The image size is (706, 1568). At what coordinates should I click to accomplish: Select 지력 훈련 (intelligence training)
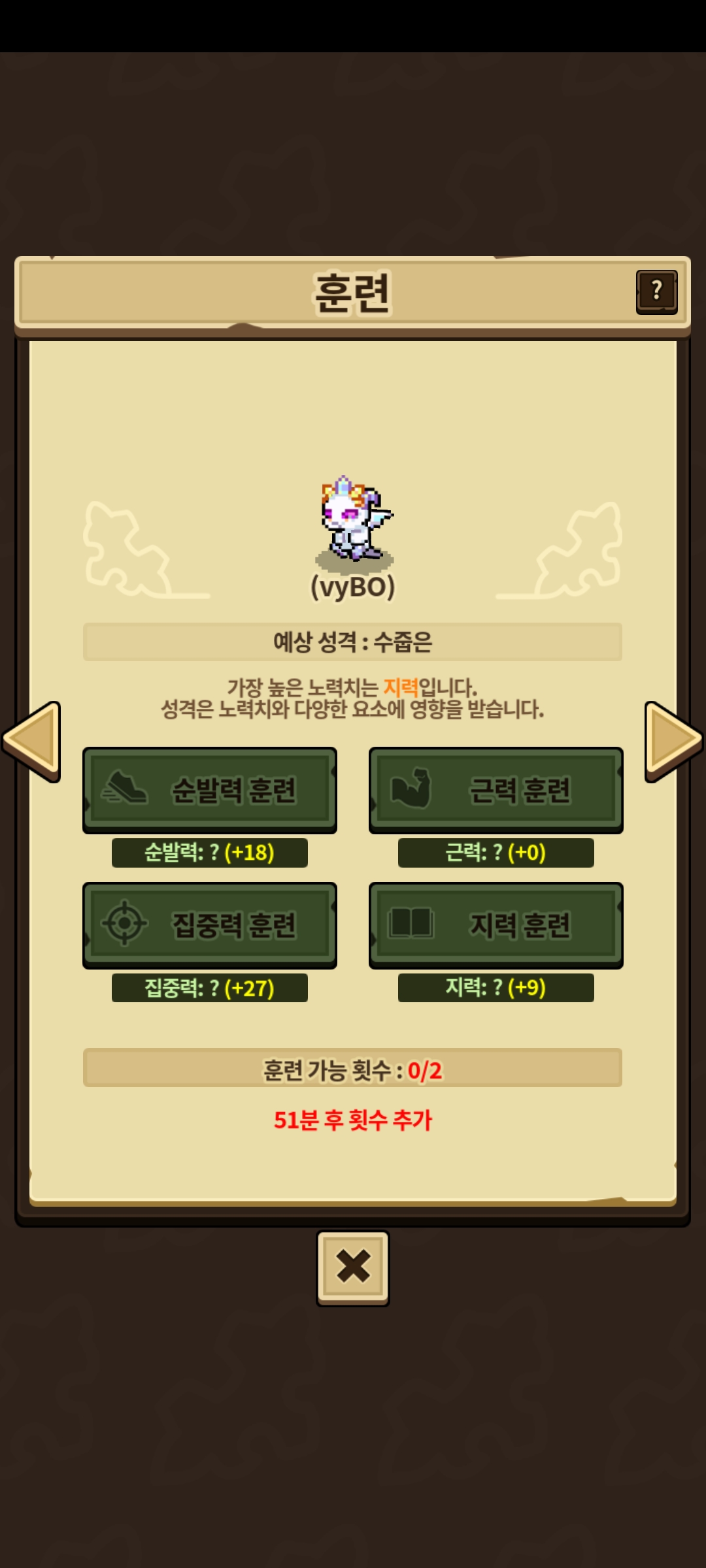[x=496, y=924]
